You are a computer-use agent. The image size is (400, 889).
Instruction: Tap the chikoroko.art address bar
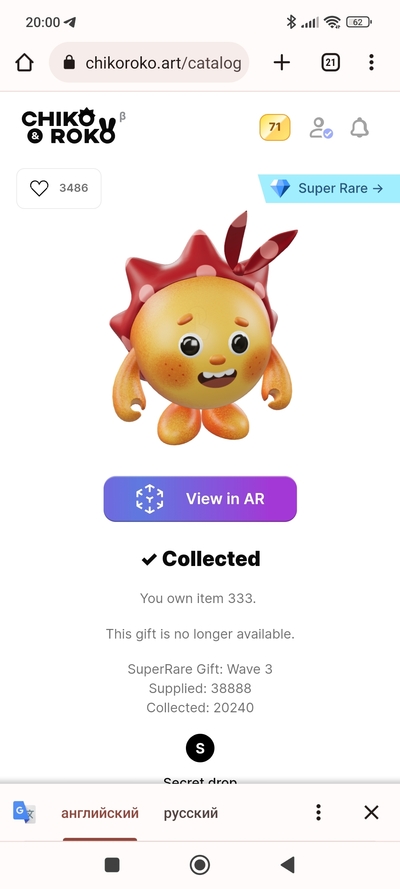[x=149, y=62]
